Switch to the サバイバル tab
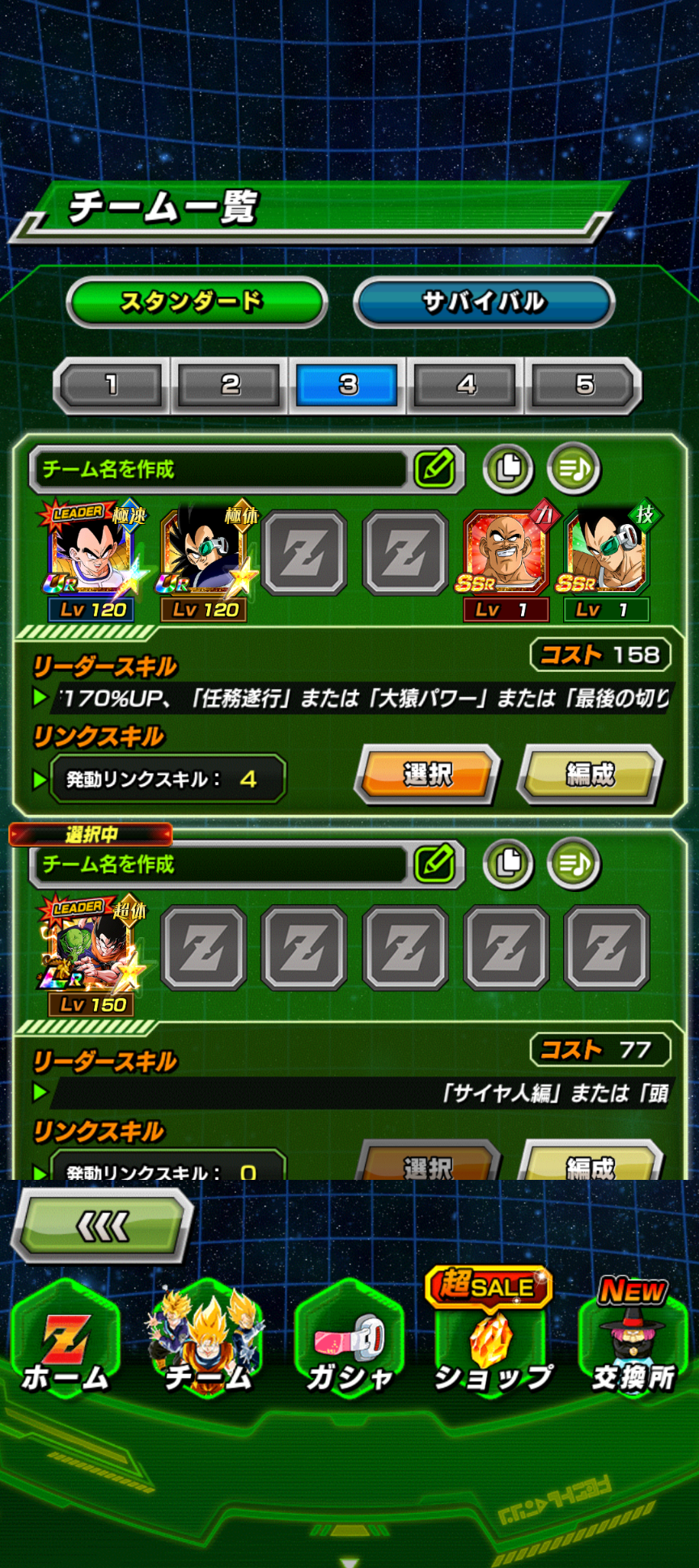 tap(483, 302)
